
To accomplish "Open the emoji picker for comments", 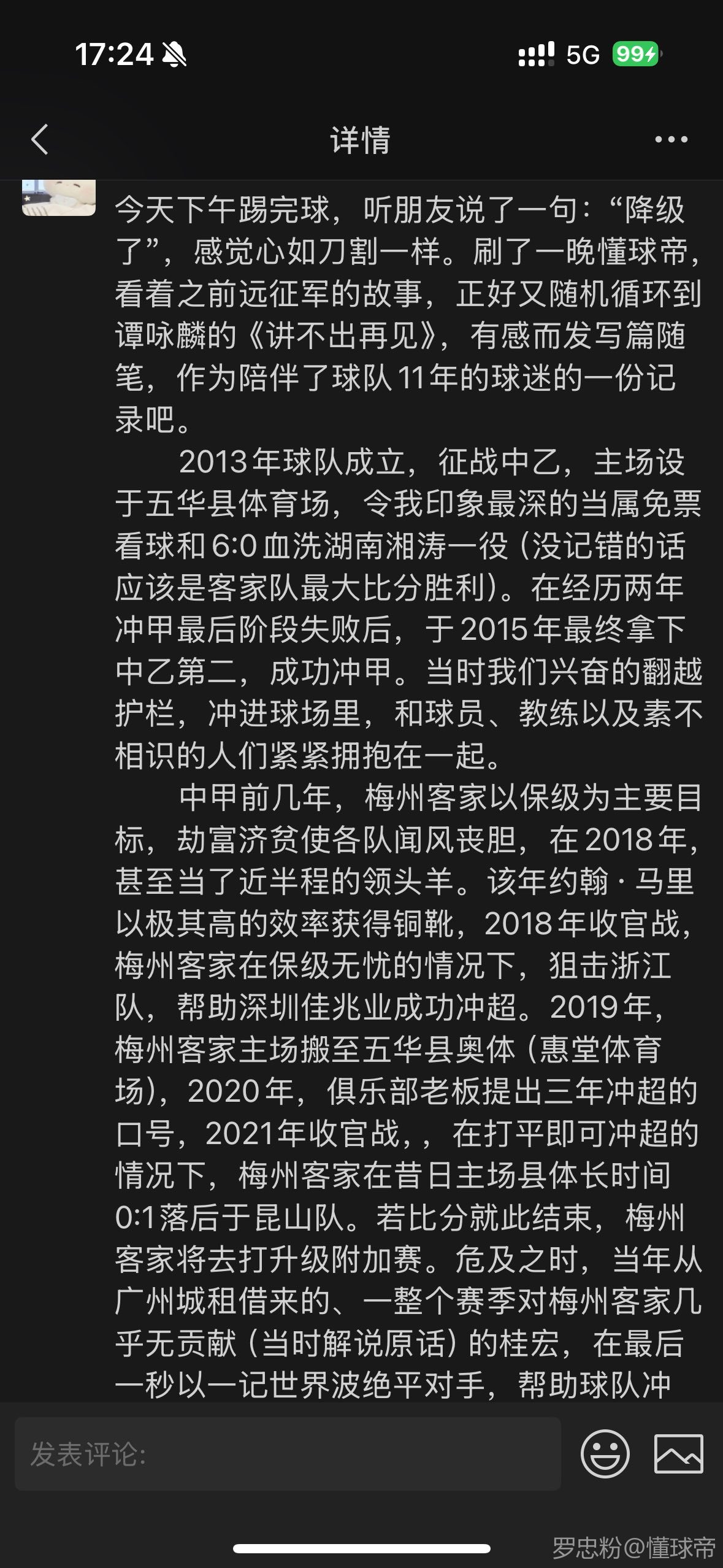I will pyautogui.click(x=605, y=1454).
